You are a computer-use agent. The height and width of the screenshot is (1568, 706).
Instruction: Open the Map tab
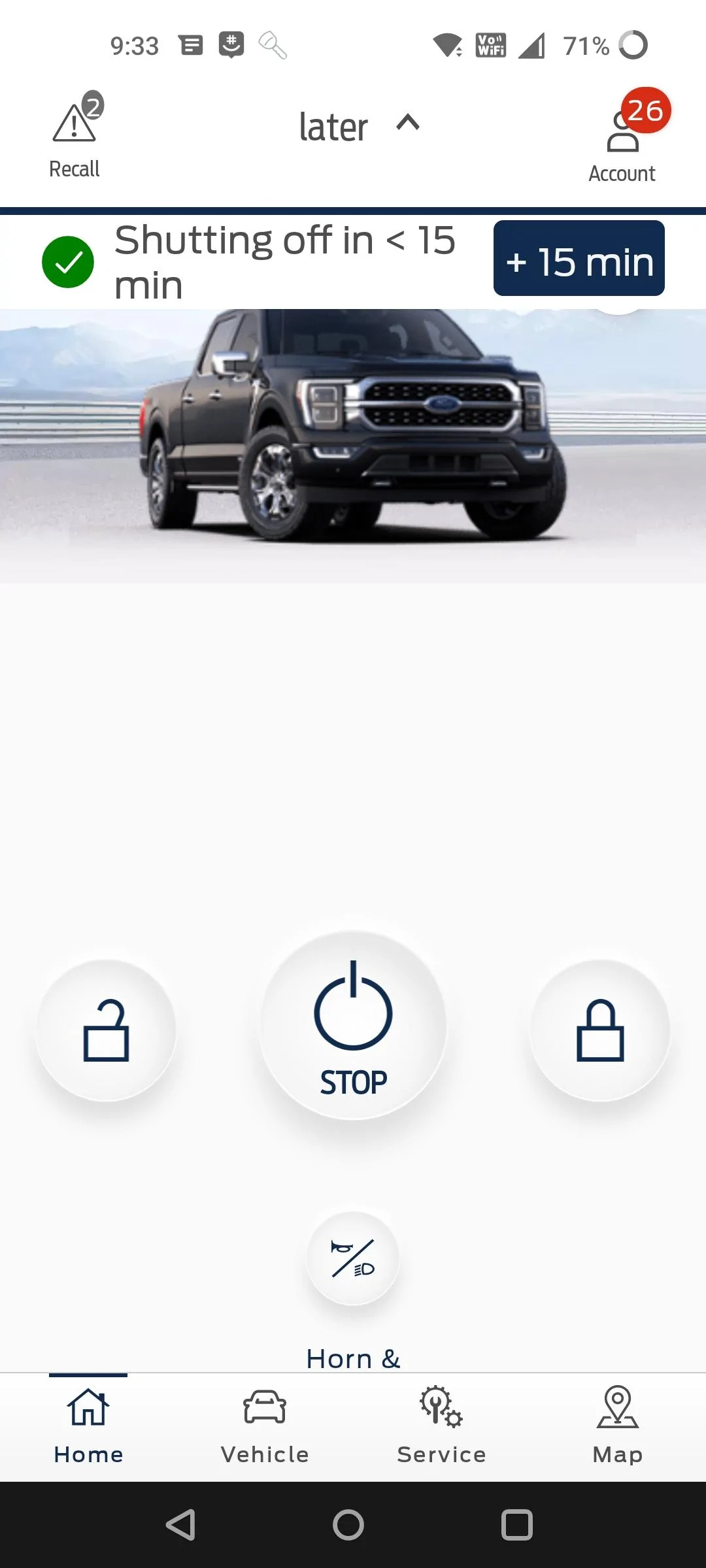coord(618,1426)
